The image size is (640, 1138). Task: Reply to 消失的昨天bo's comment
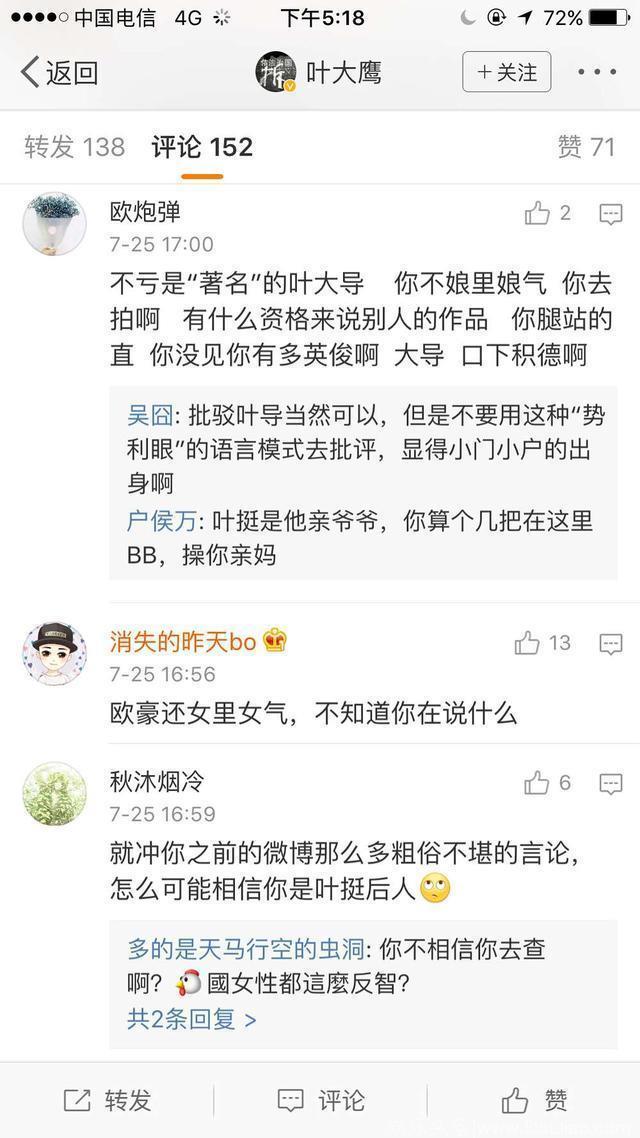click(x=610, y=644)
